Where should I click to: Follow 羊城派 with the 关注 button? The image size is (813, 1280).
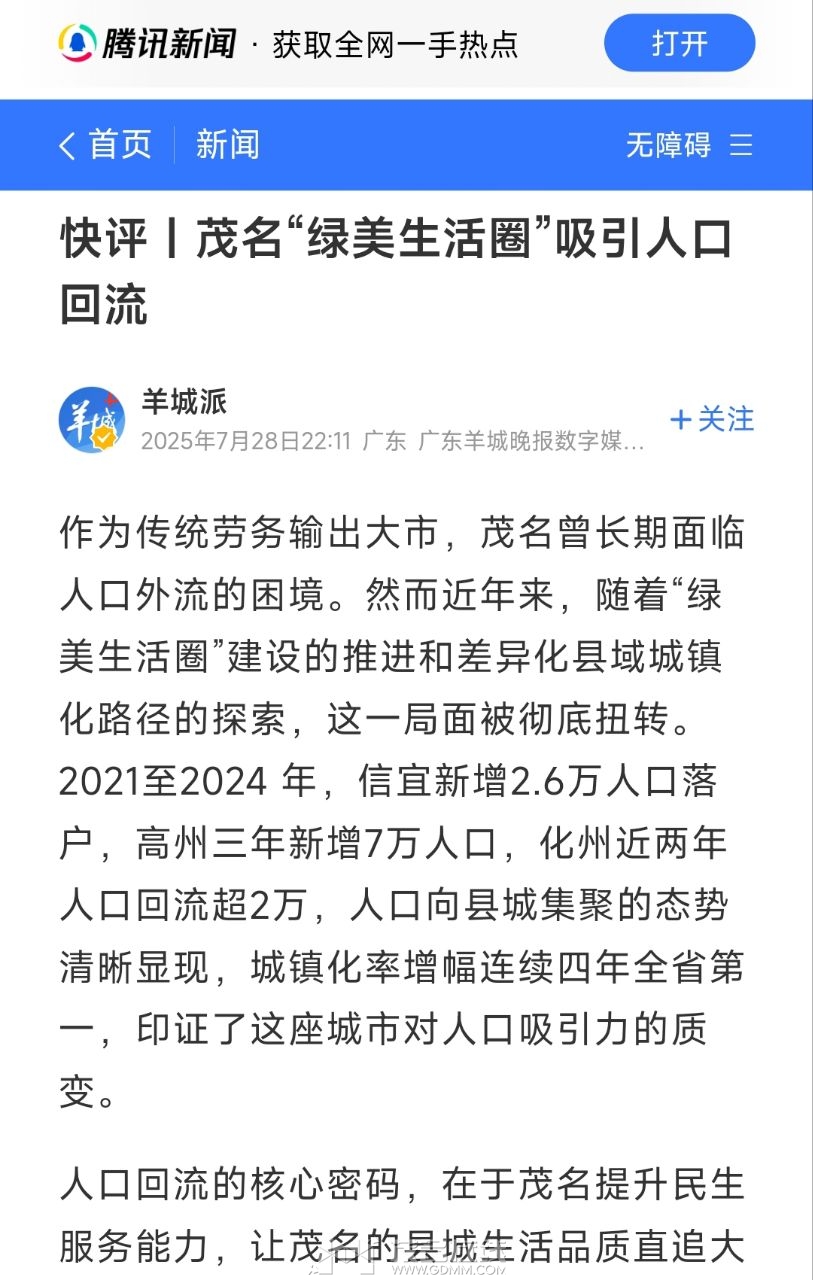(712, 420)
